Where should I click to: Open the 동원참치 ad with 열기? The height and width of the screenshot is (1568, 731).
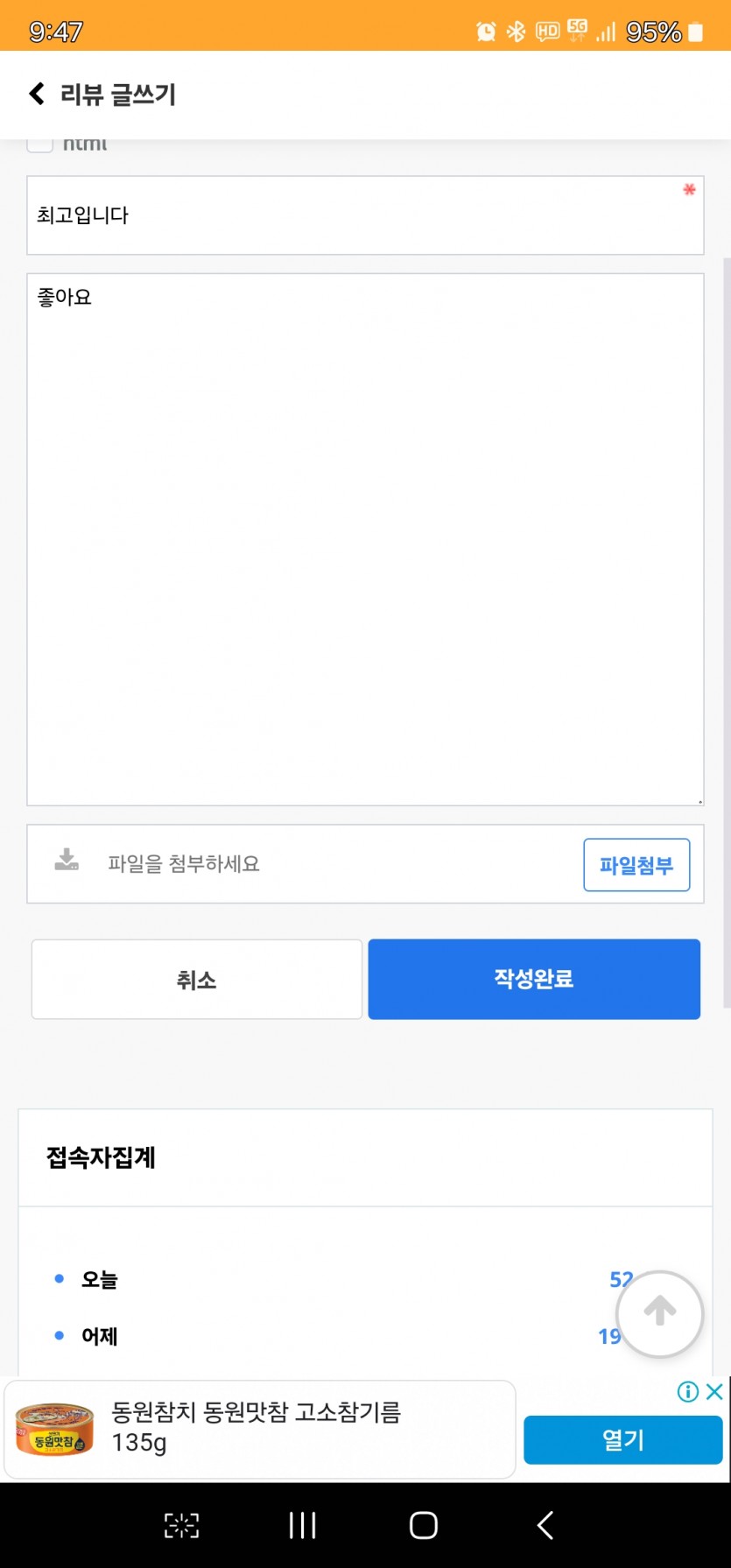[622, 1440]
